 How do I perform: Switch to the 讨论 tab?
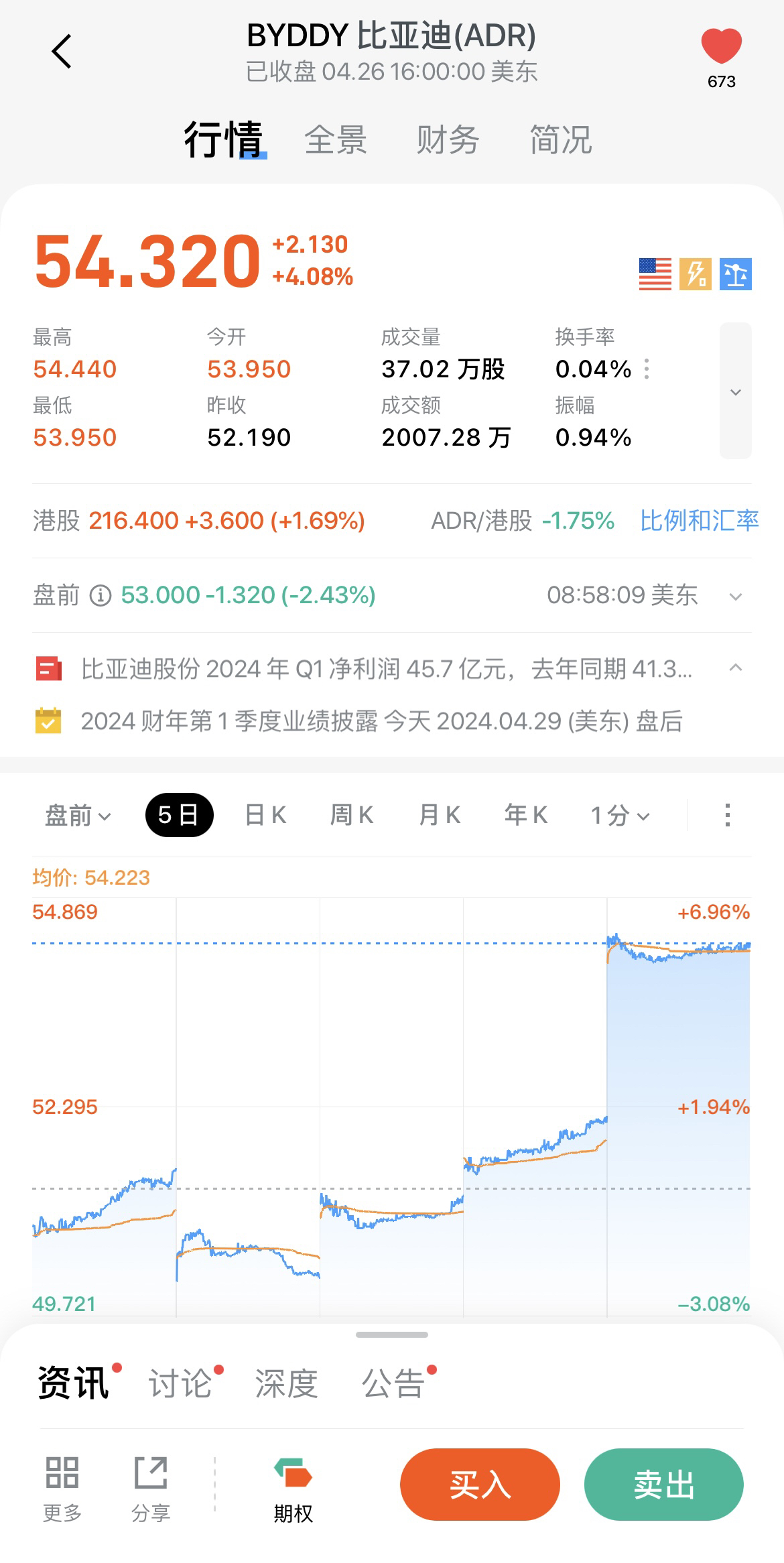(180, 1383)
